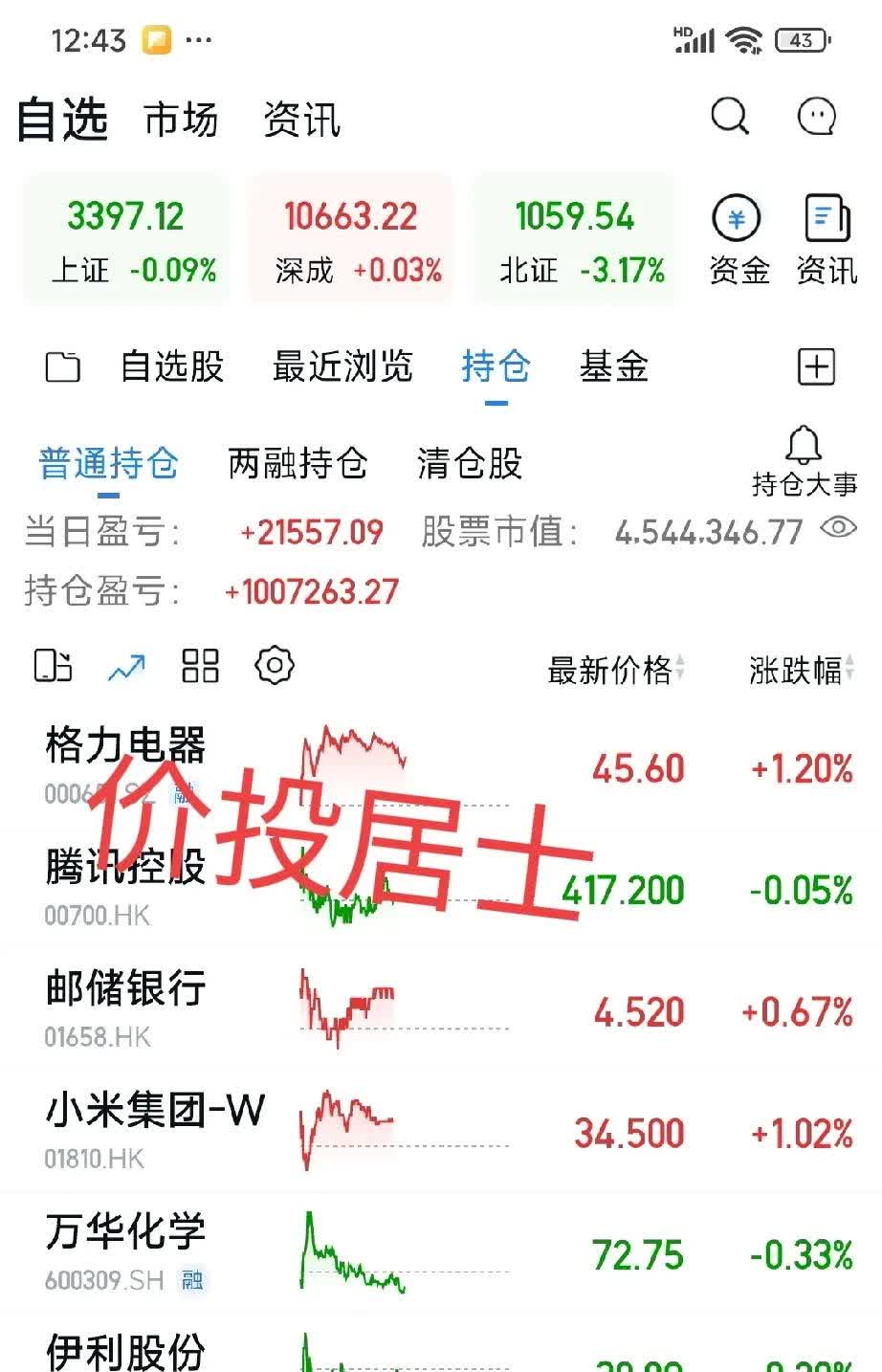Tap the plus icon to add a group
Image resolution: width=882 pixels, height=1372 pixels.
click(x=816, y=366)
